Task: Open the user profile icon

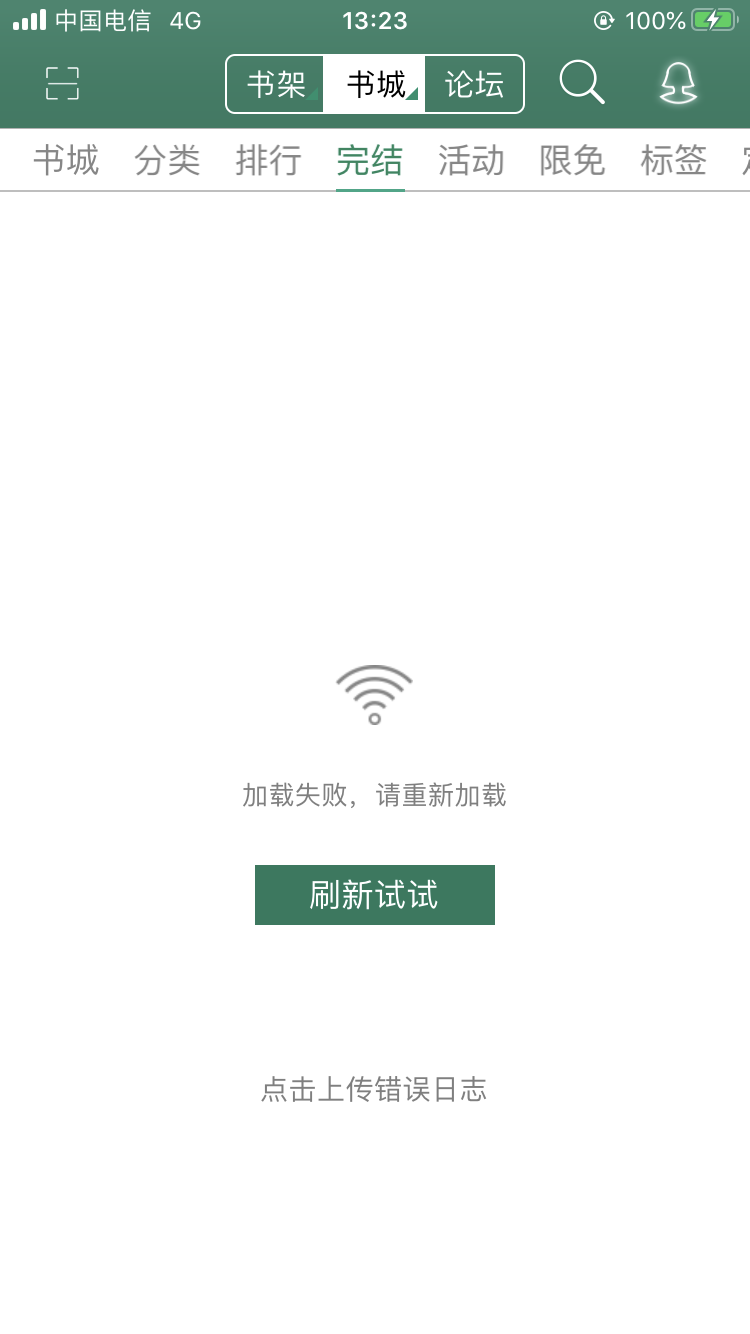Action: 678,84
